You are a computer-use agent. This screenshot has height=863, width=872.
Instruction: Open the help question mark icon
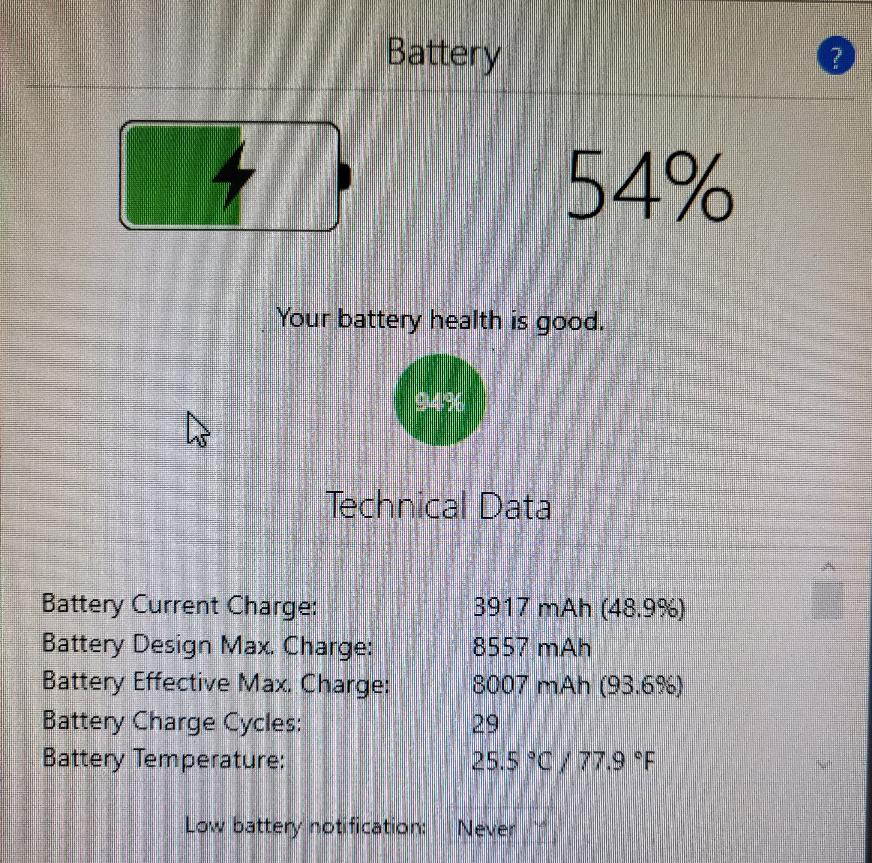(836, 56)
